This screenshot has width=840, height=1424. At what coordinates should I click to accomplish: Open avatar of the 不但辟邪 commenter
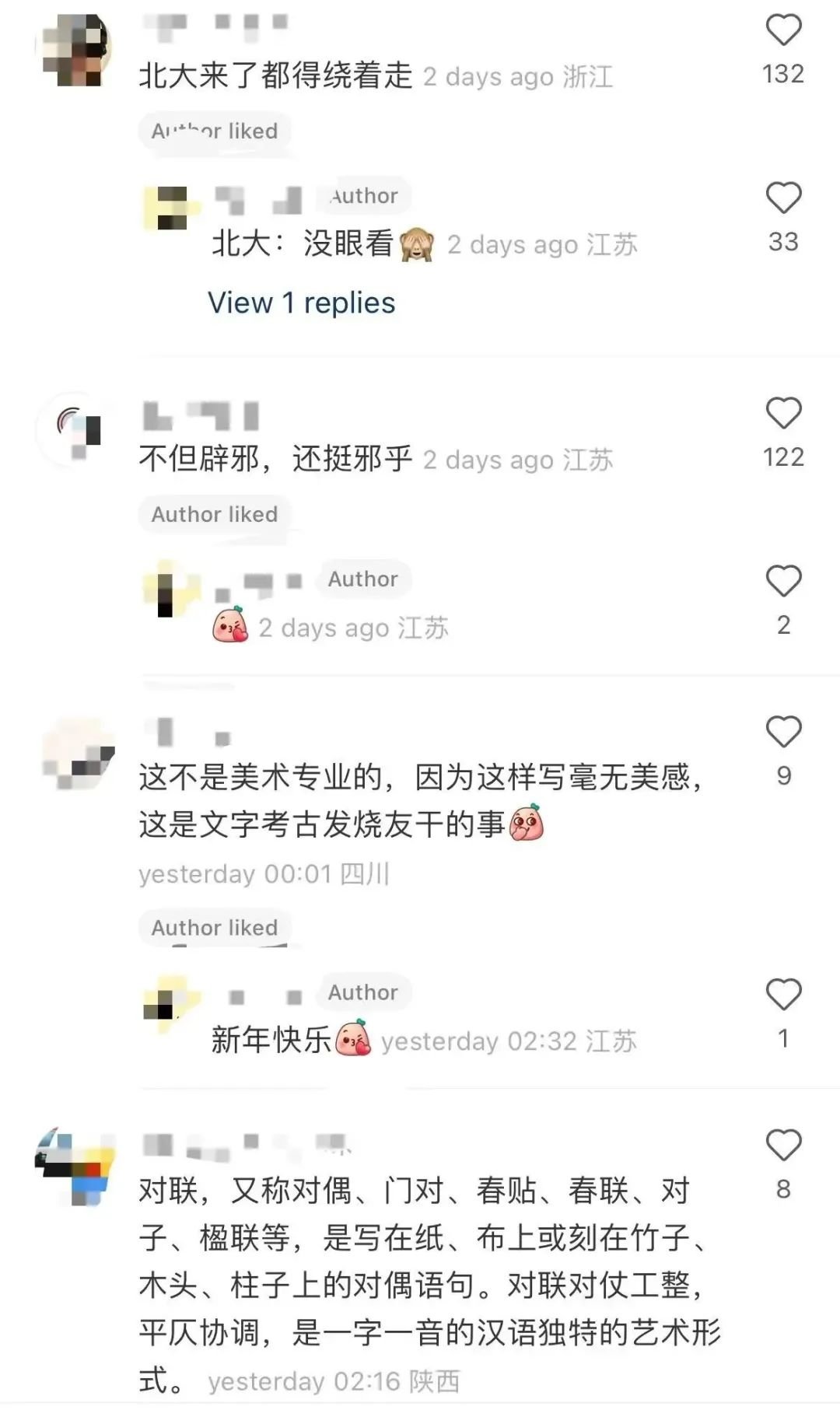[75, 430]
